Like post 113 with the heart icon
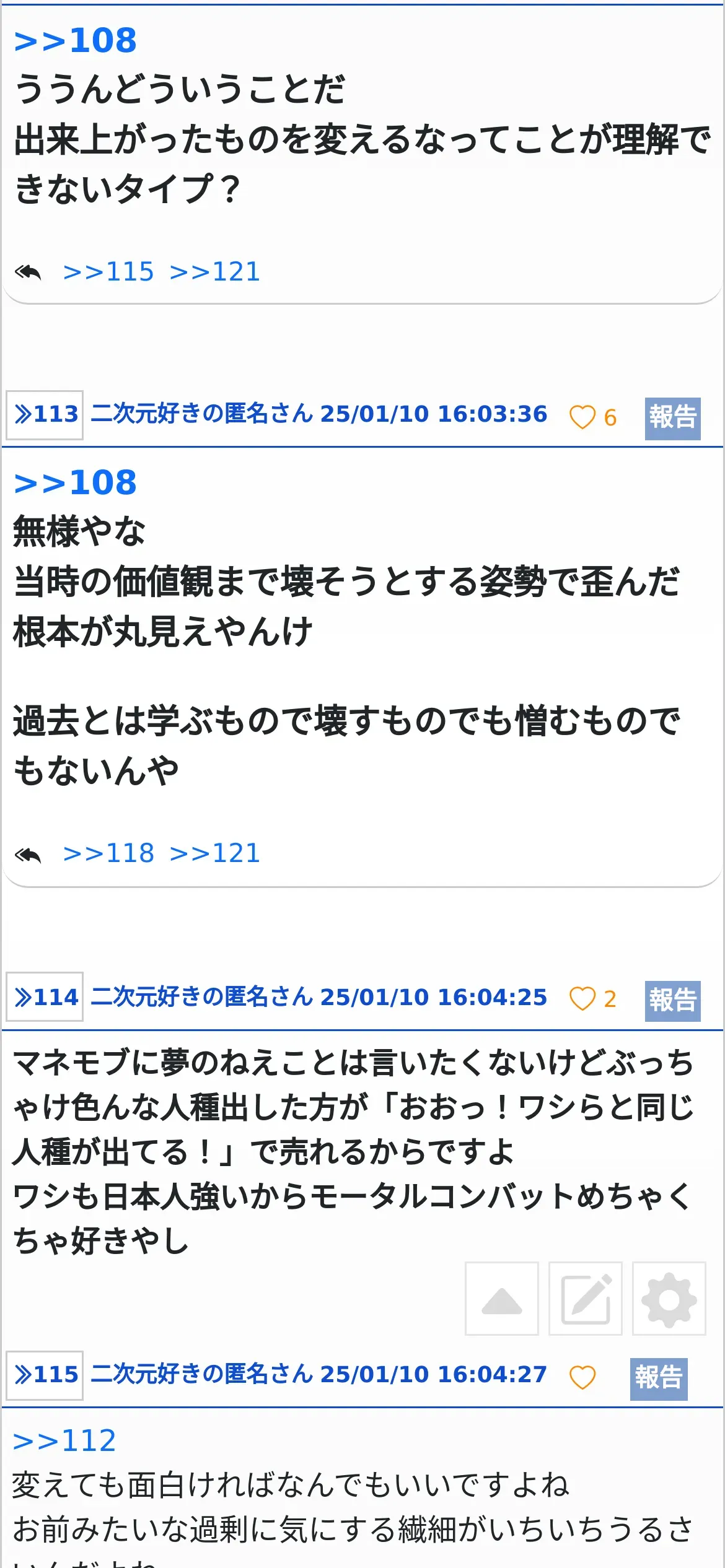 point(582,417)
